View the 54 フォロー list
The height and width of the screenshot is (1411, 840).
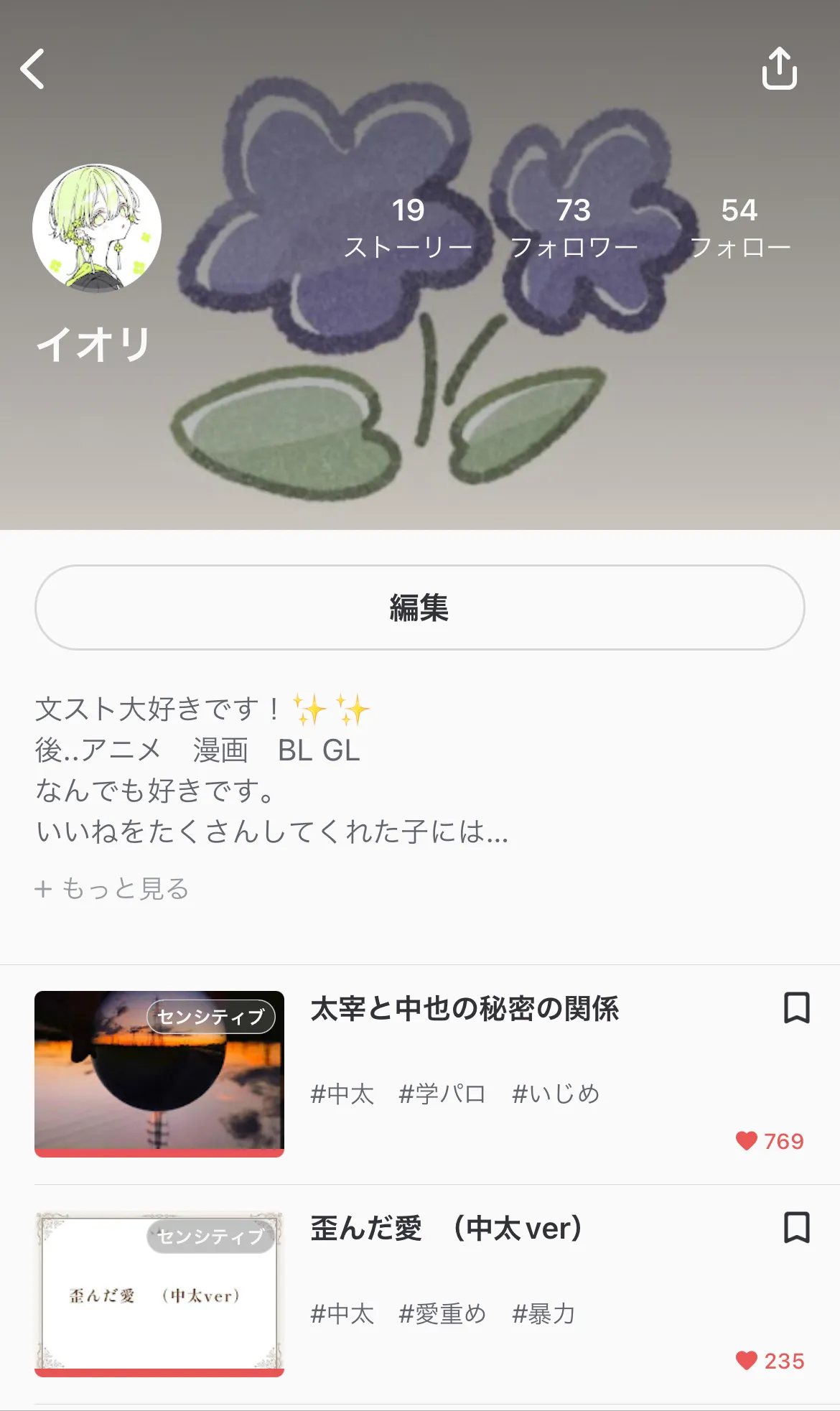pos(739,228)
